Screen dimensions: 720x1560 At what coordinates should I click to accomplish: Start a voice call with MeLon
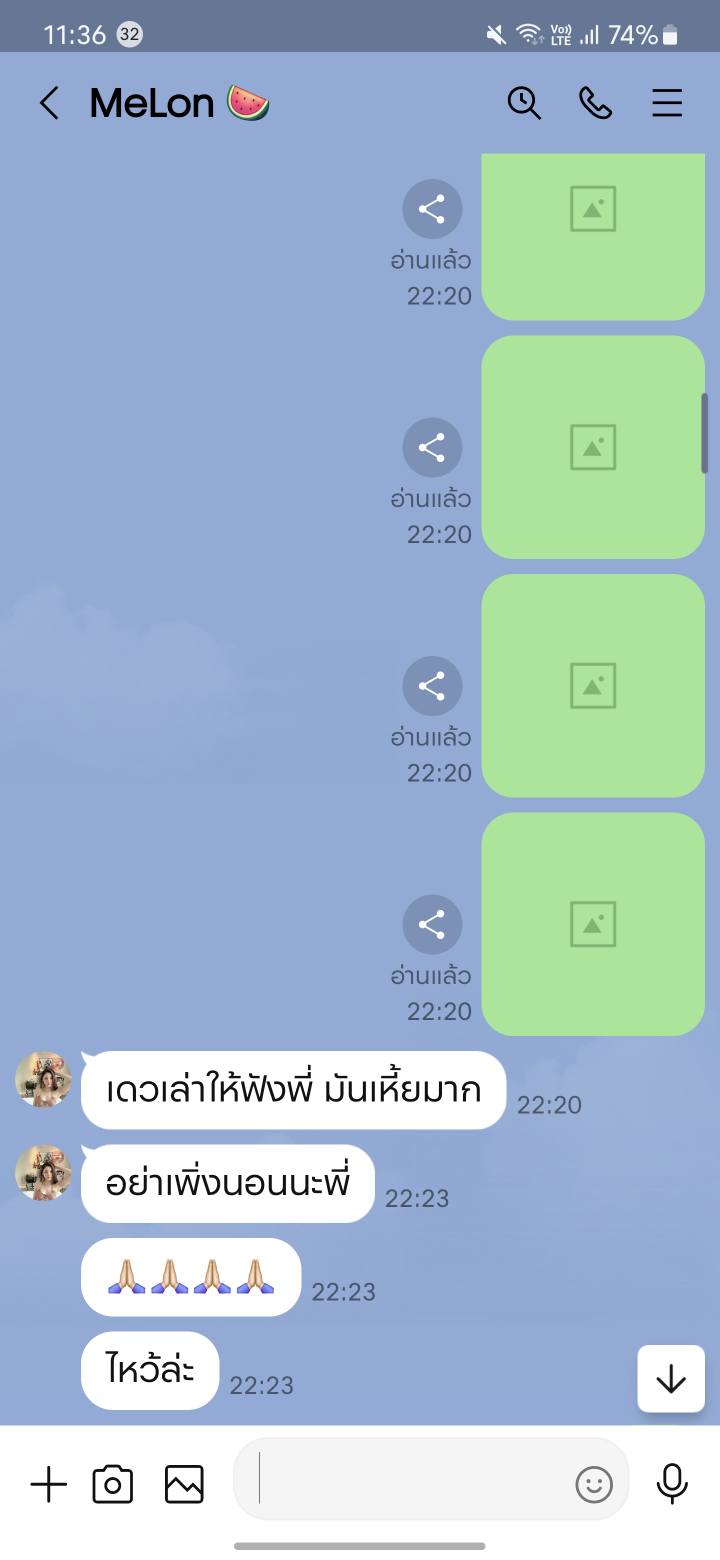(x=596, y=103)
